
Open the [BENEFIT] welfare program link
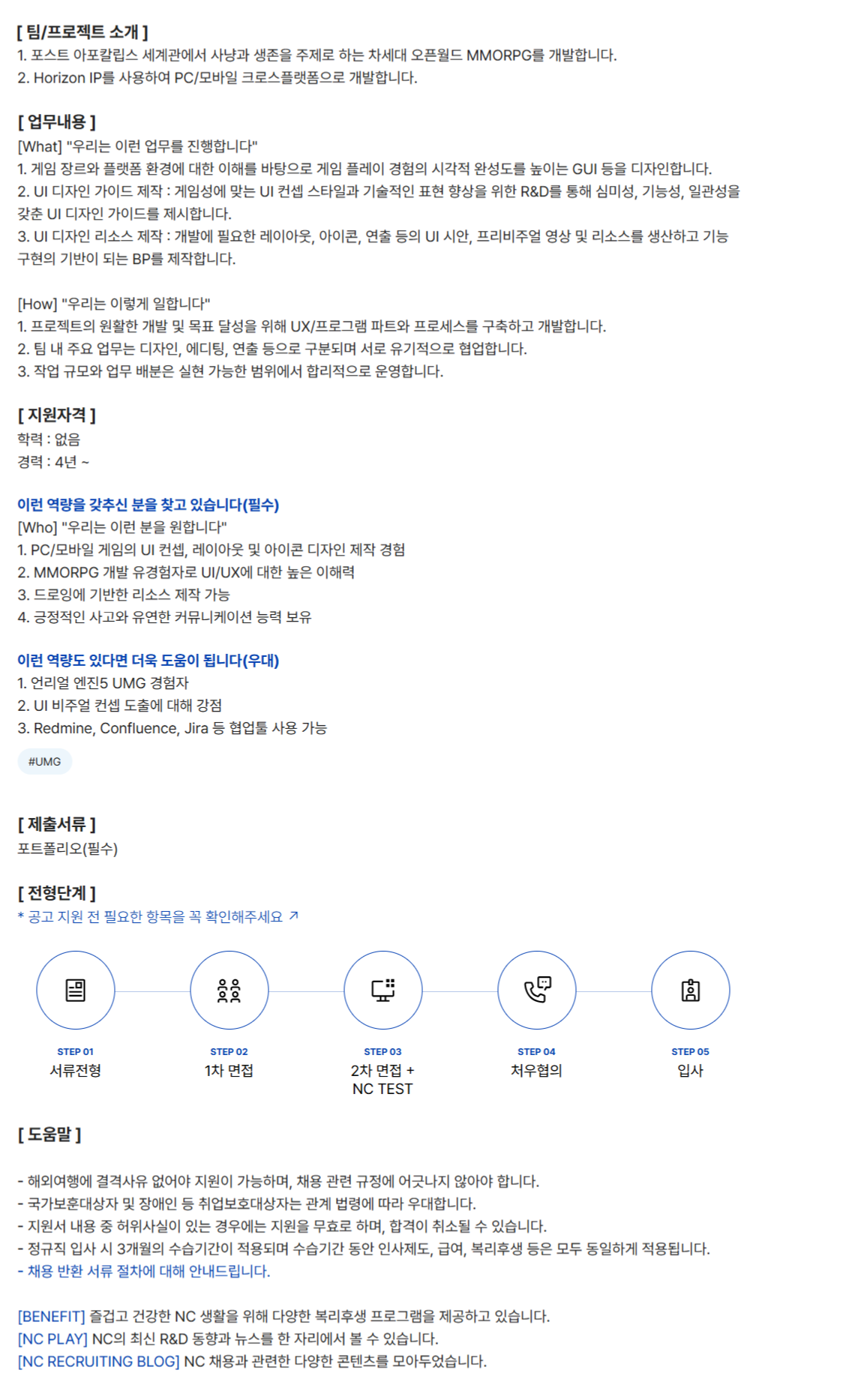52,1316
